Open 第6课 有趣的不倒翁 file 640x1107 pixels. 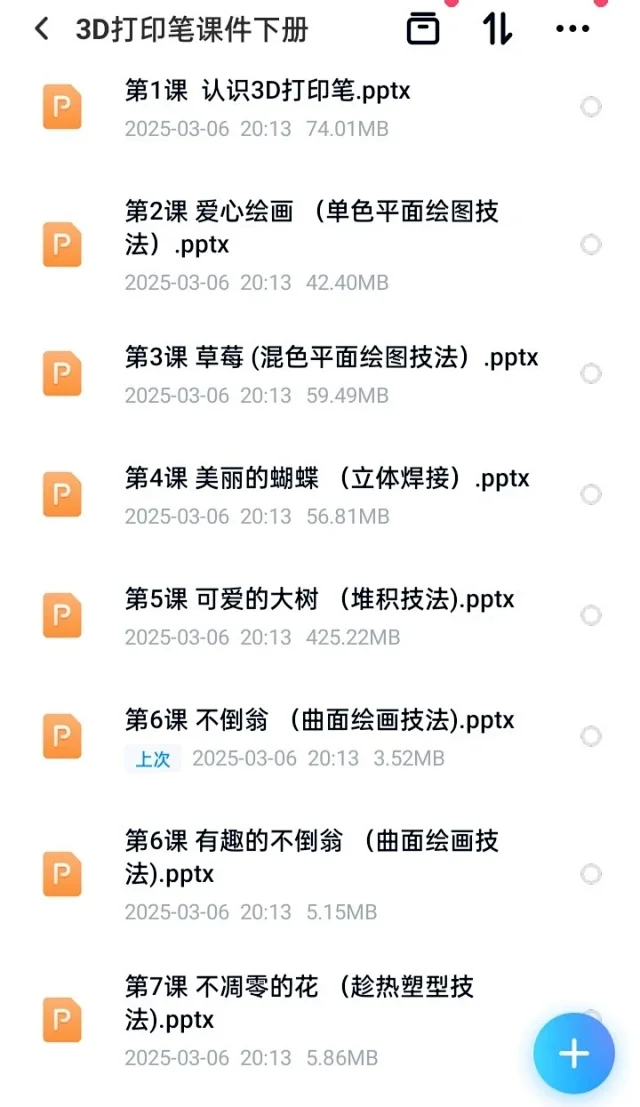click(320, 874)
